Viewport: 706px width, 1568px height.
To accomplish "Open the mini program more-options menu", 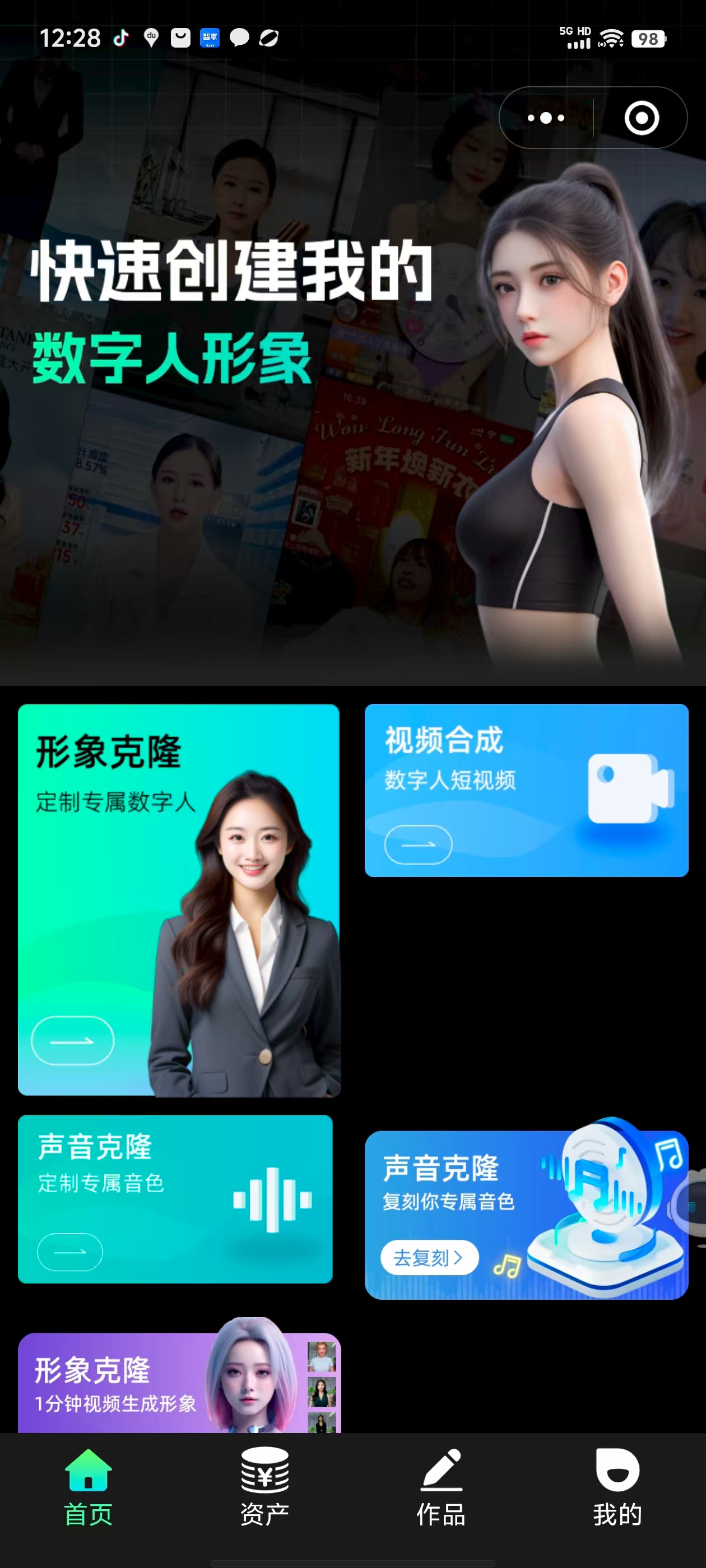I will coord(545,118).
